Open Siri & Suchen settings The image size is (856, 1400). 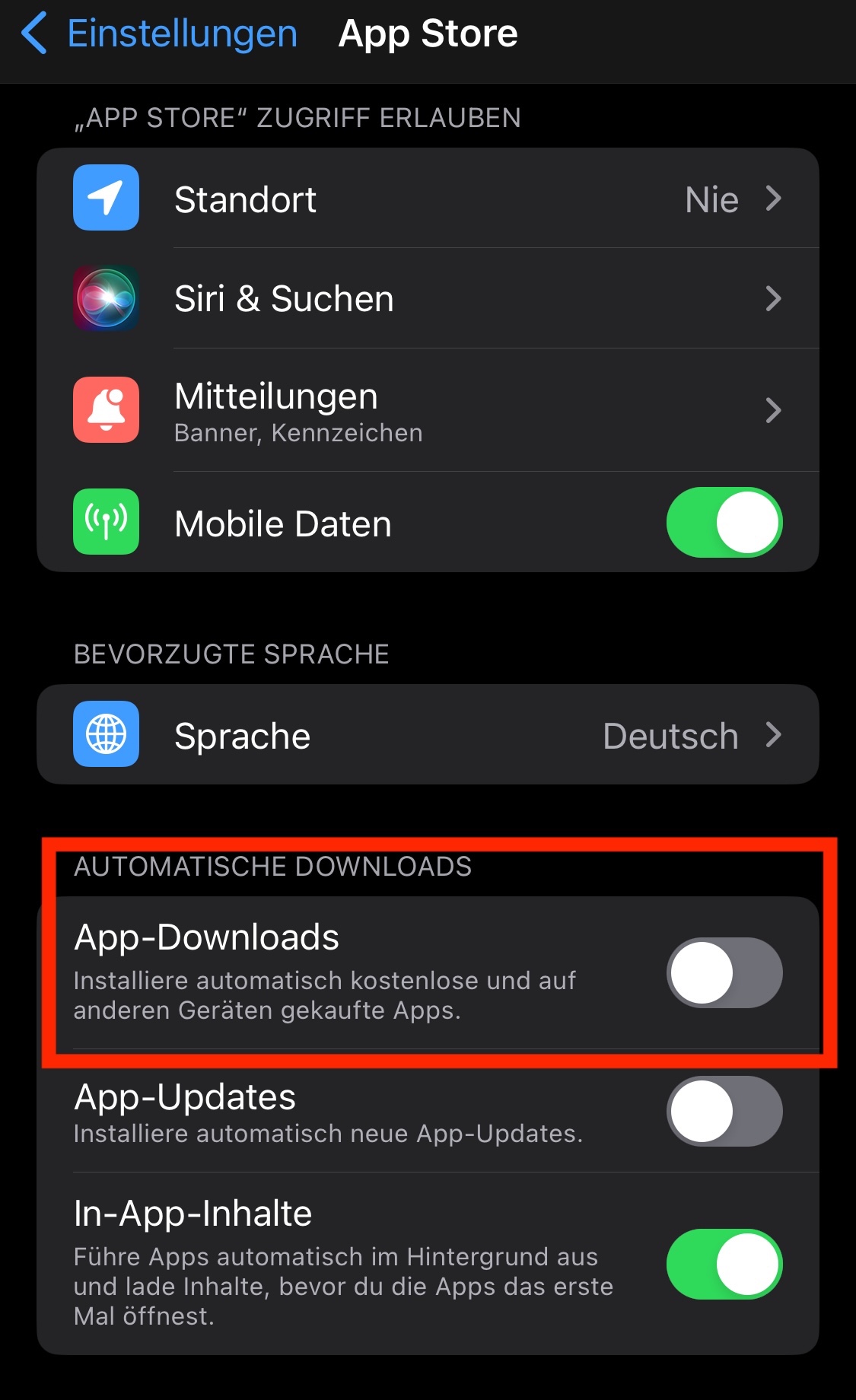tap(428, 298)
